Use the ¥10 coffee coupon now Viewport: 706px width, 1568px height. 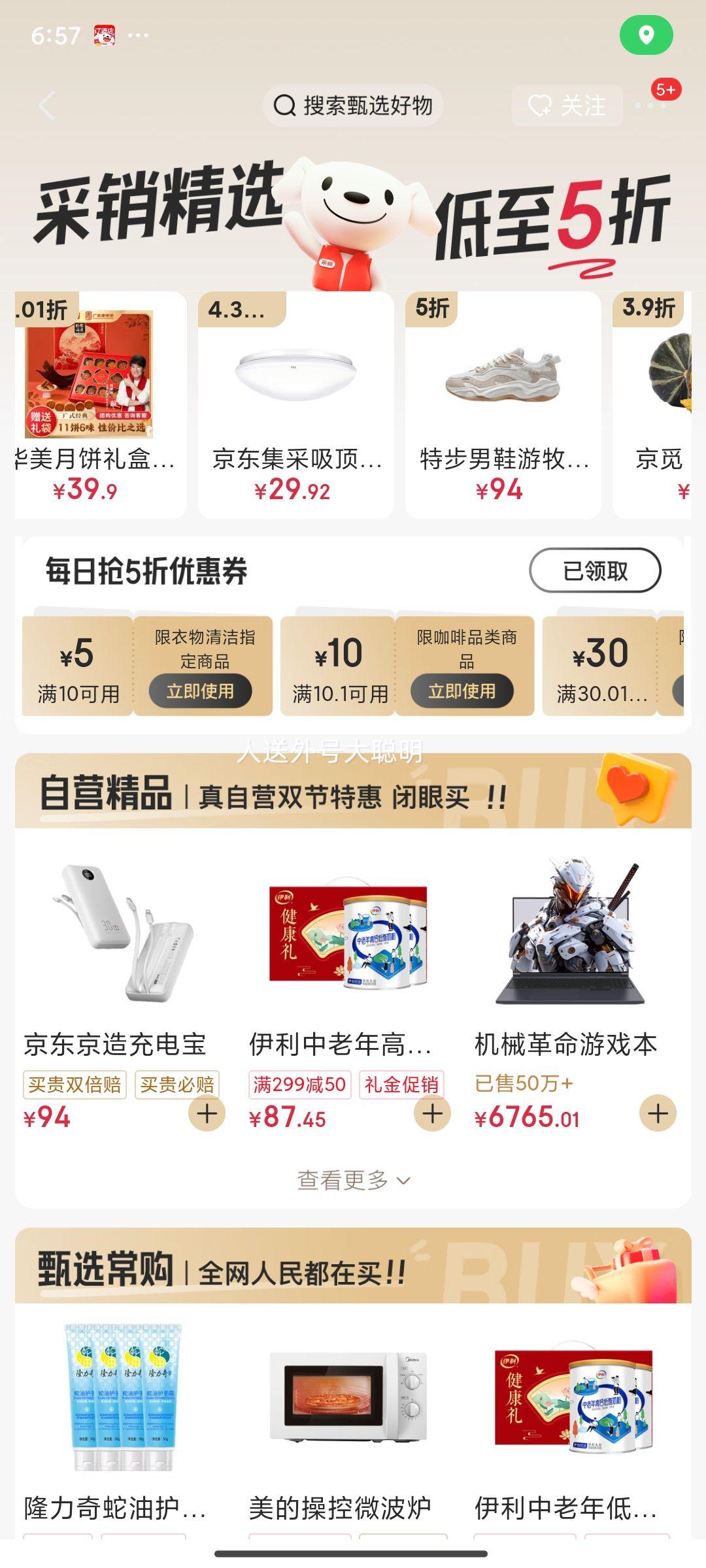(x=462, y=691)
